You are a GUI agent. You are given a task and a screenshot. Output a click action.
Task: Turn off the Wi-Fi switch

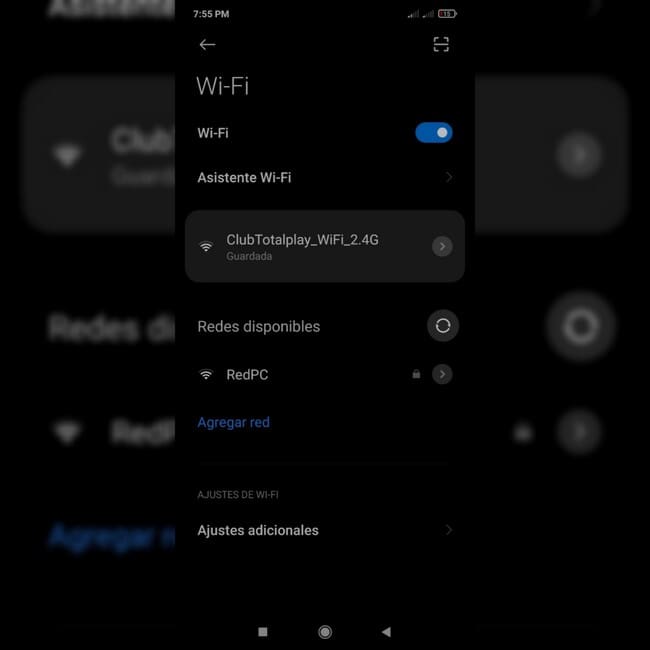point(434,133)
